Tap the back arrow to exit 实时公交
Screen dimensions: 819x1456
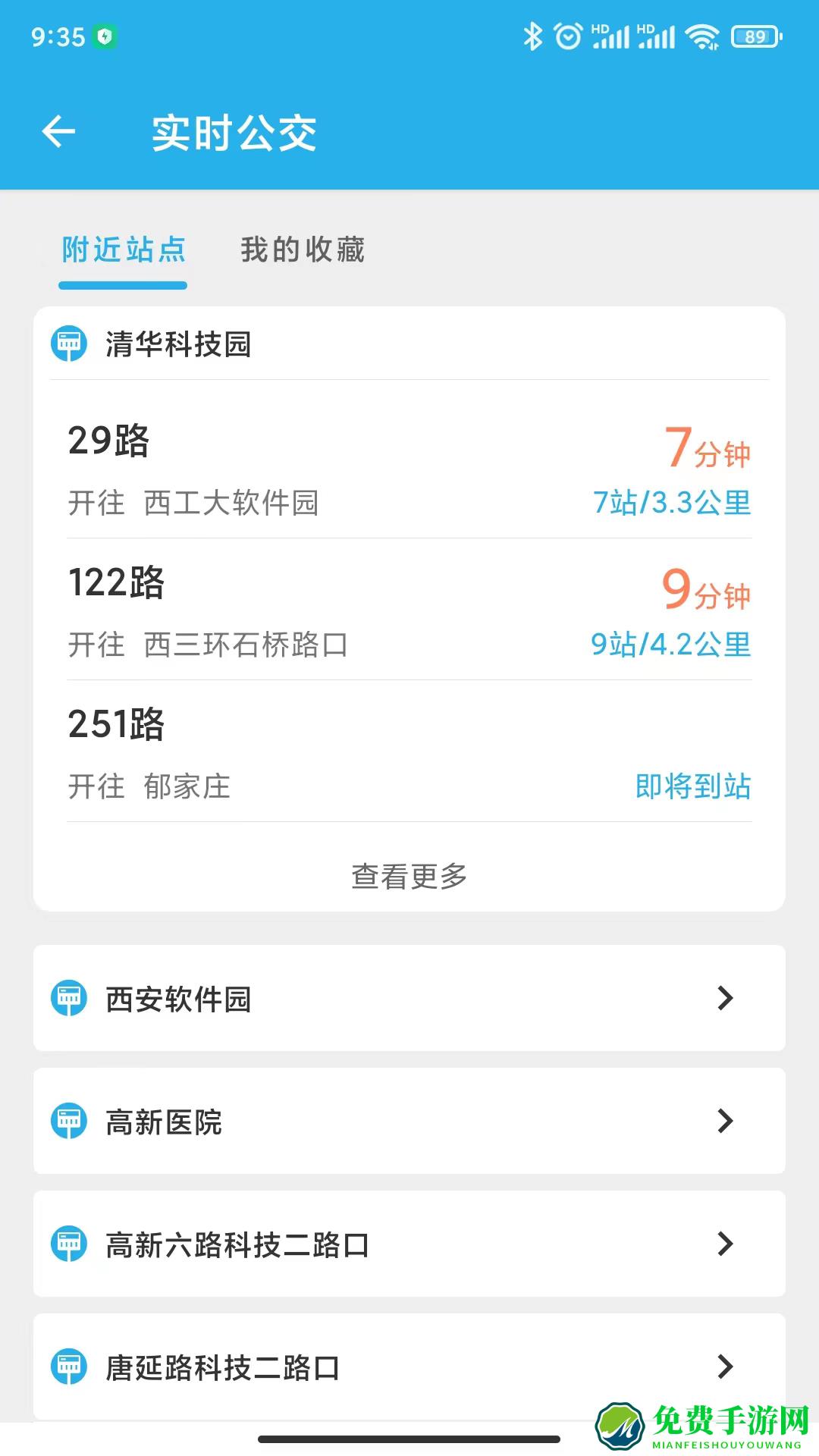(x=59, y=131)
